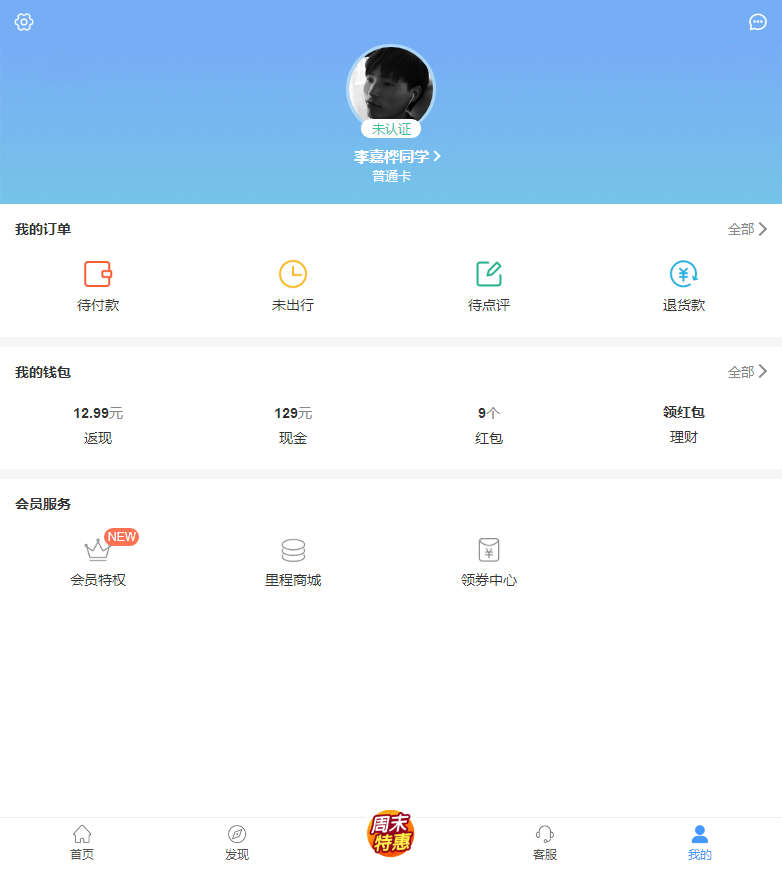Open 待点评 orders awaiting review
Screen dimensions: 782x870
(489, 286)
